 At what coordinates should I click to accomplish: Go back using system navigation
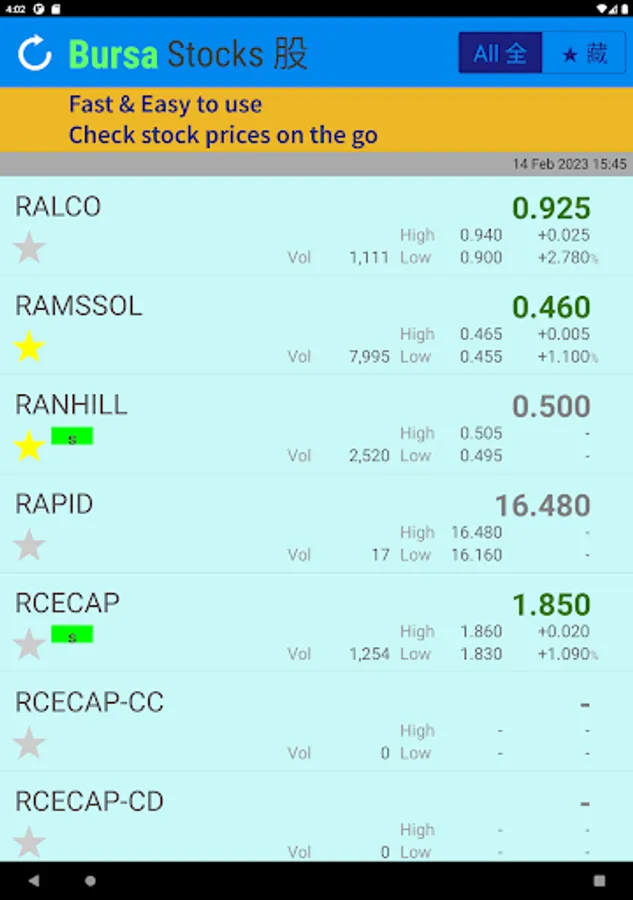point(34,881)
